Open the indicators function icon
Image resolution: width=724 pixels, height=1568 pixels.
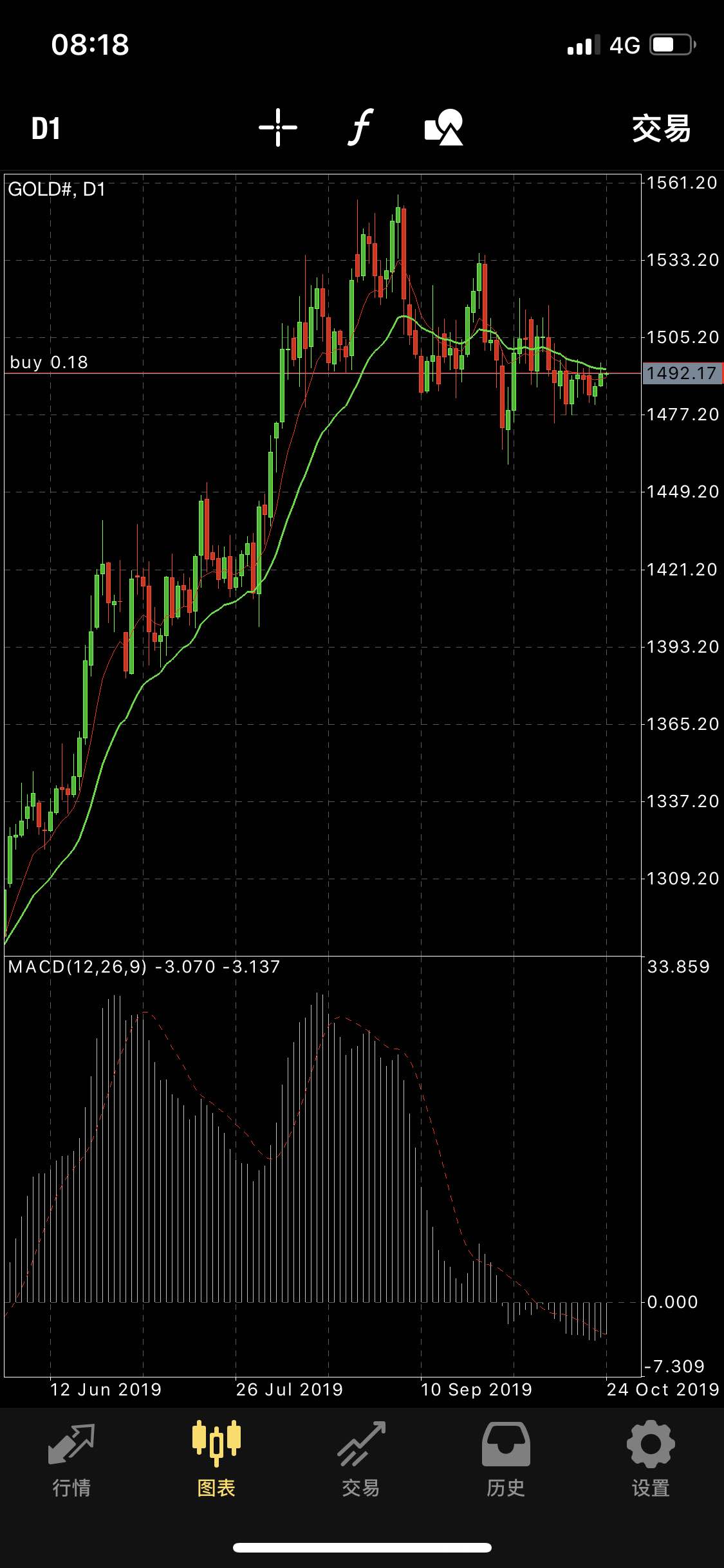point(361,127)
